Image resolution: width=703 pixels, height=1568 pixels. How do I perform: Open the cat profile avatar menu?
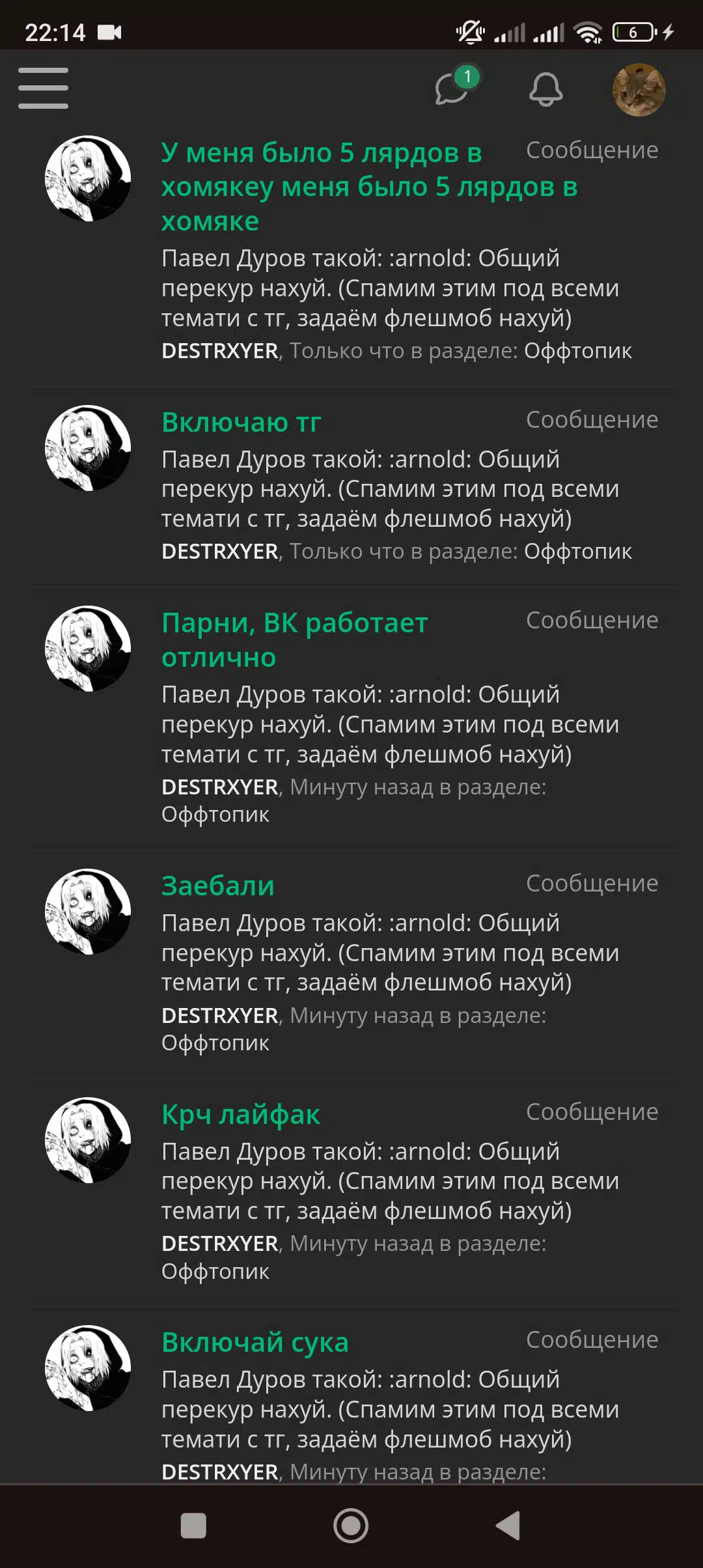[x=639, y=89]
